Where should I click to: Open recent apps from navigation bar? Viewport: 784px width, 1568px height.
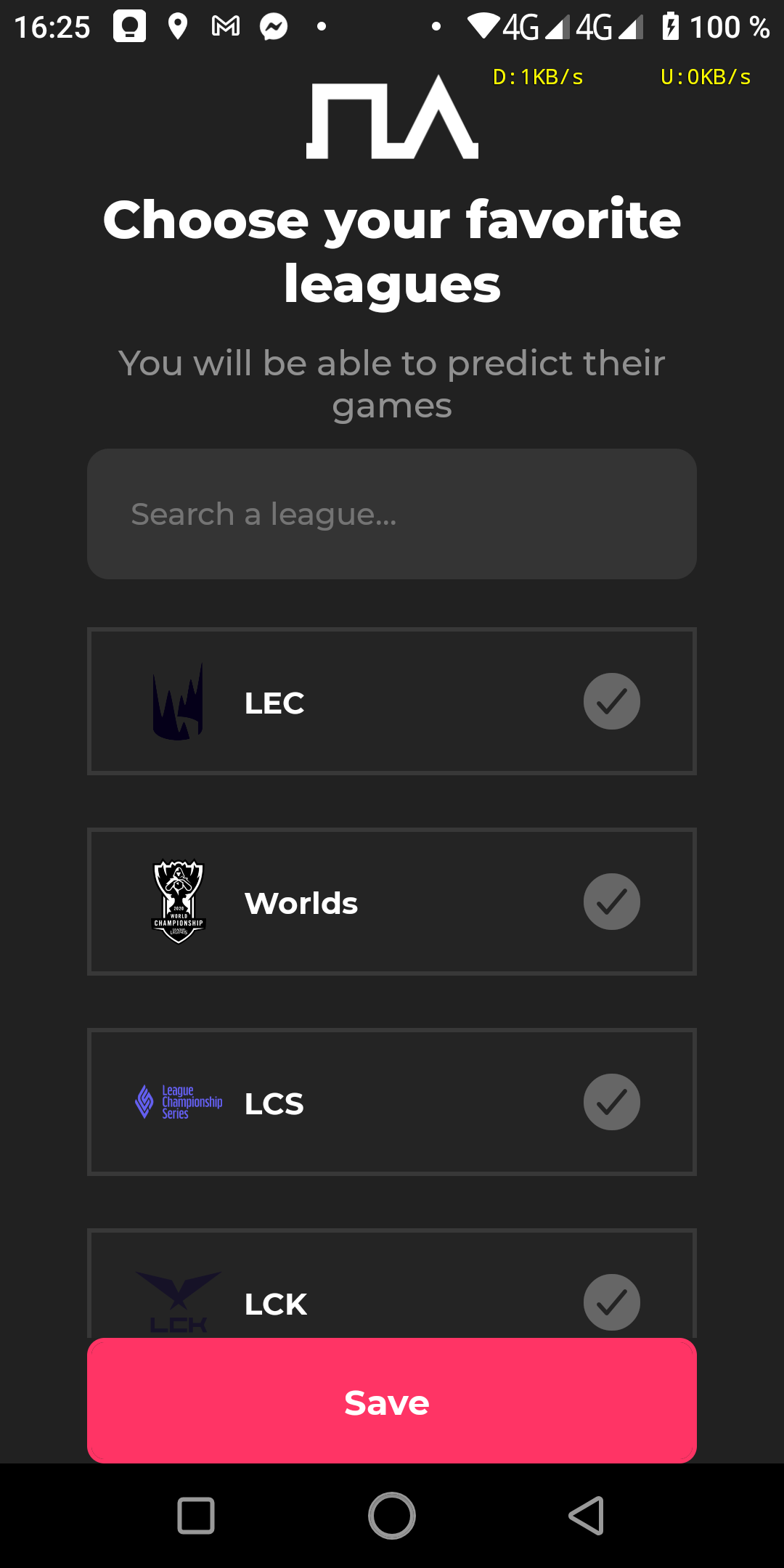pos(196,1516)
